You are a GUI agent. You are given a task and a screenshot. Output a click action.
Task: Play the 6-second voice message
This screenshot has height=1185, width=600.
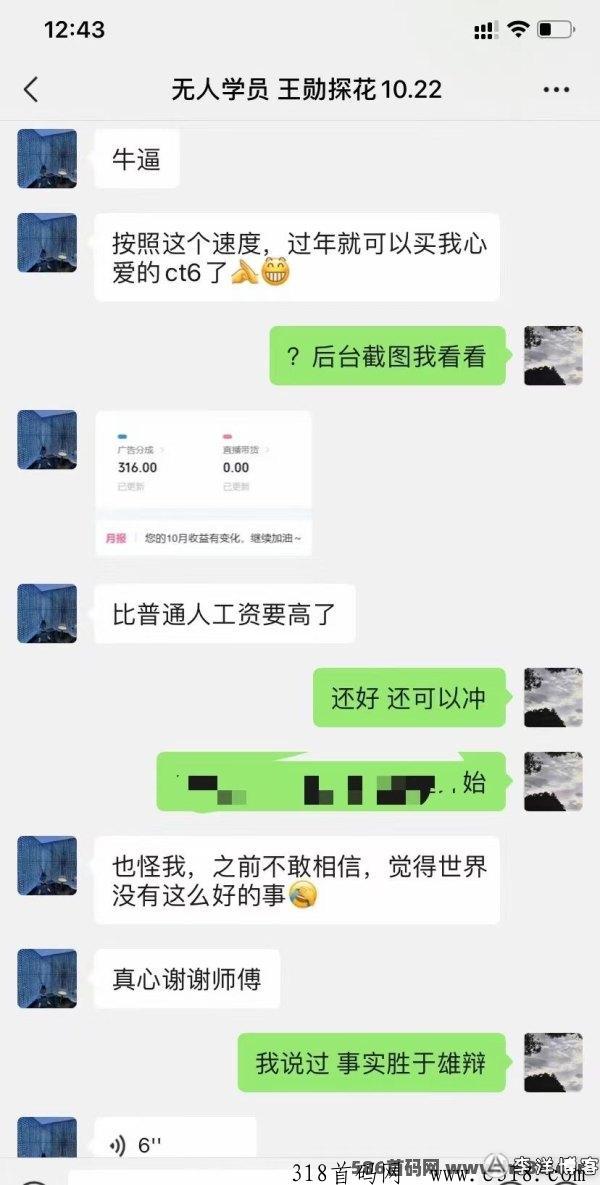(175, 1143)
